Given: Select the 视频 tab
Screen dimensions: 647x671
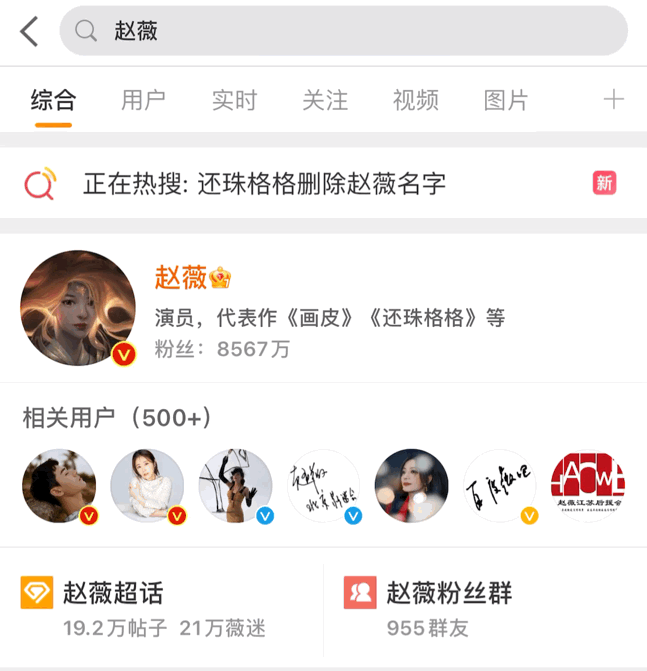Looking at the screenshot, I should (x=415, y=100).
